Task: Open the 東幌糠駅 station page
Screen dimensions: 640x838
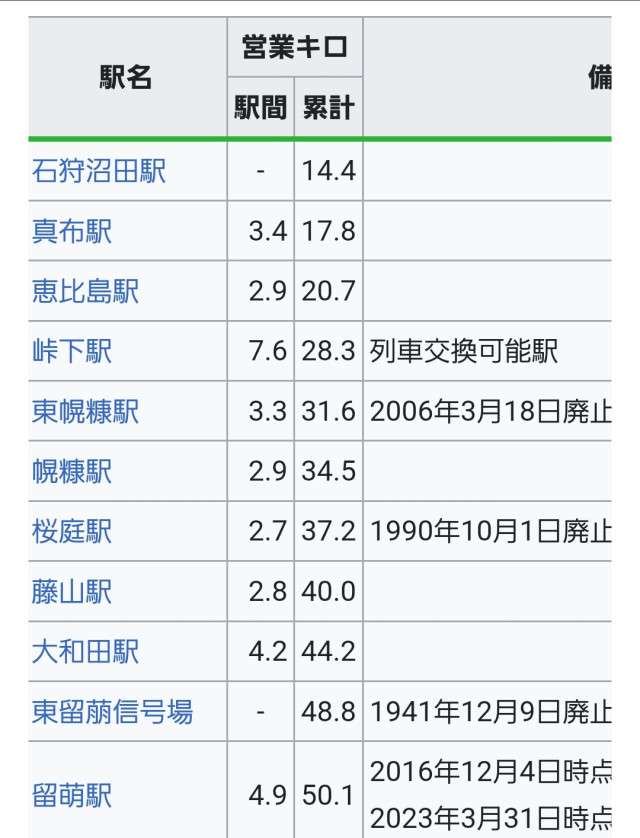Action: click(x=85, y=411)
